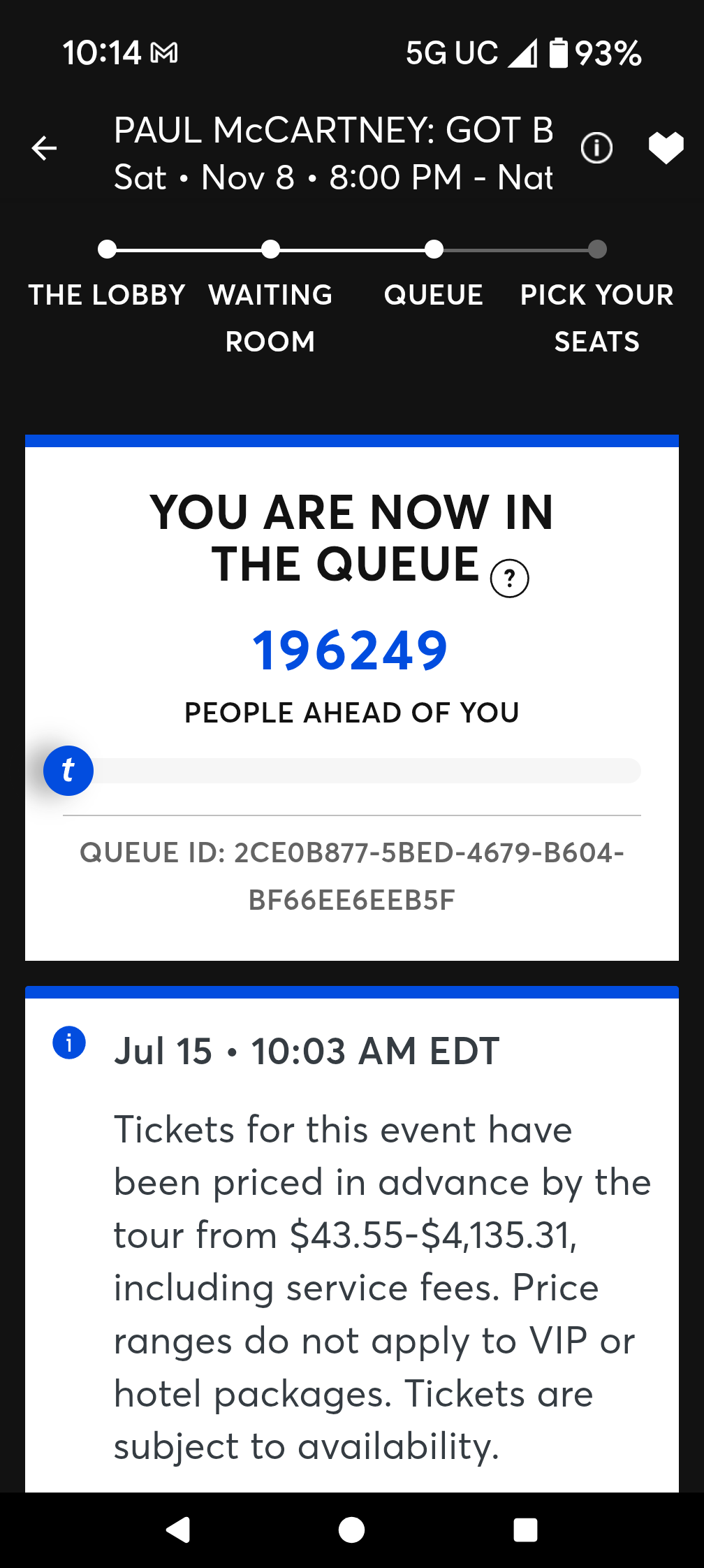The image size is (704, 1568).
Task: Tap the system home button
Action: (x=351, y=1530)
